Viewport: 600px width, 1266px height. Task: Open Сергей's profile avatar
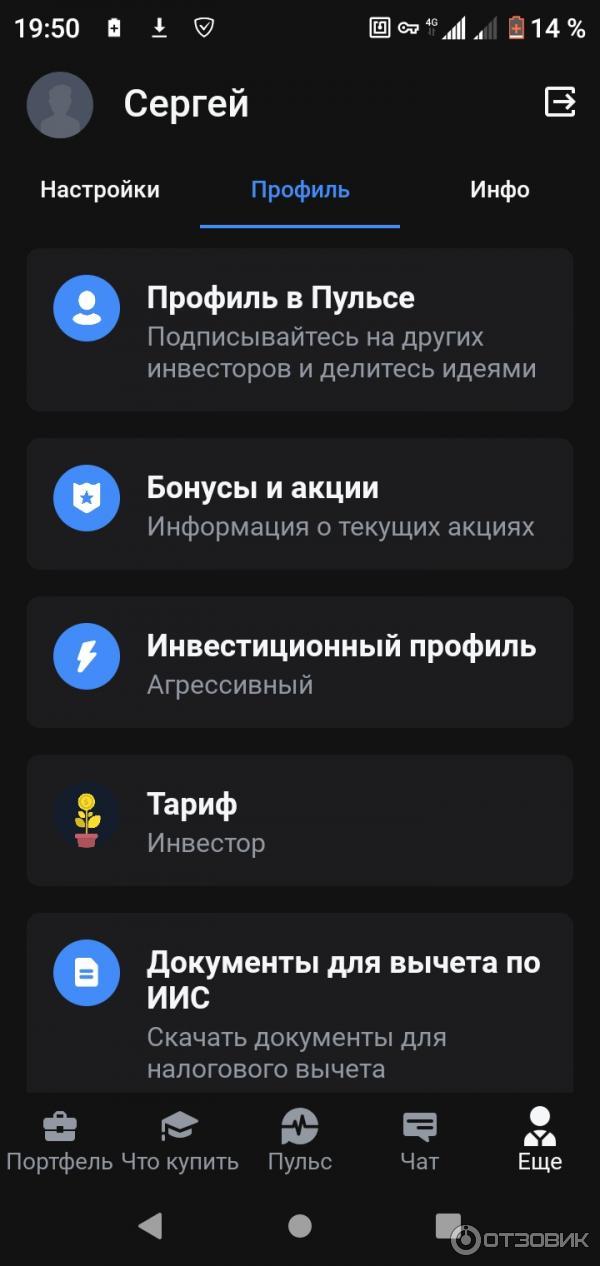(x=60, y=105)
